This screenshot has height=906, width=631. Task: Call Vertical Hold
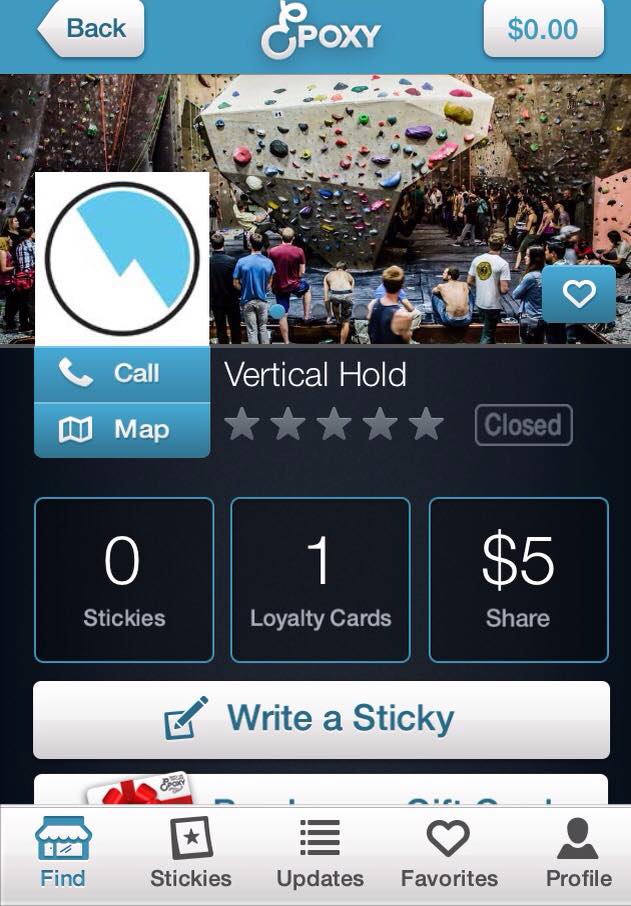pyautogui.click(x=122, y=374)
